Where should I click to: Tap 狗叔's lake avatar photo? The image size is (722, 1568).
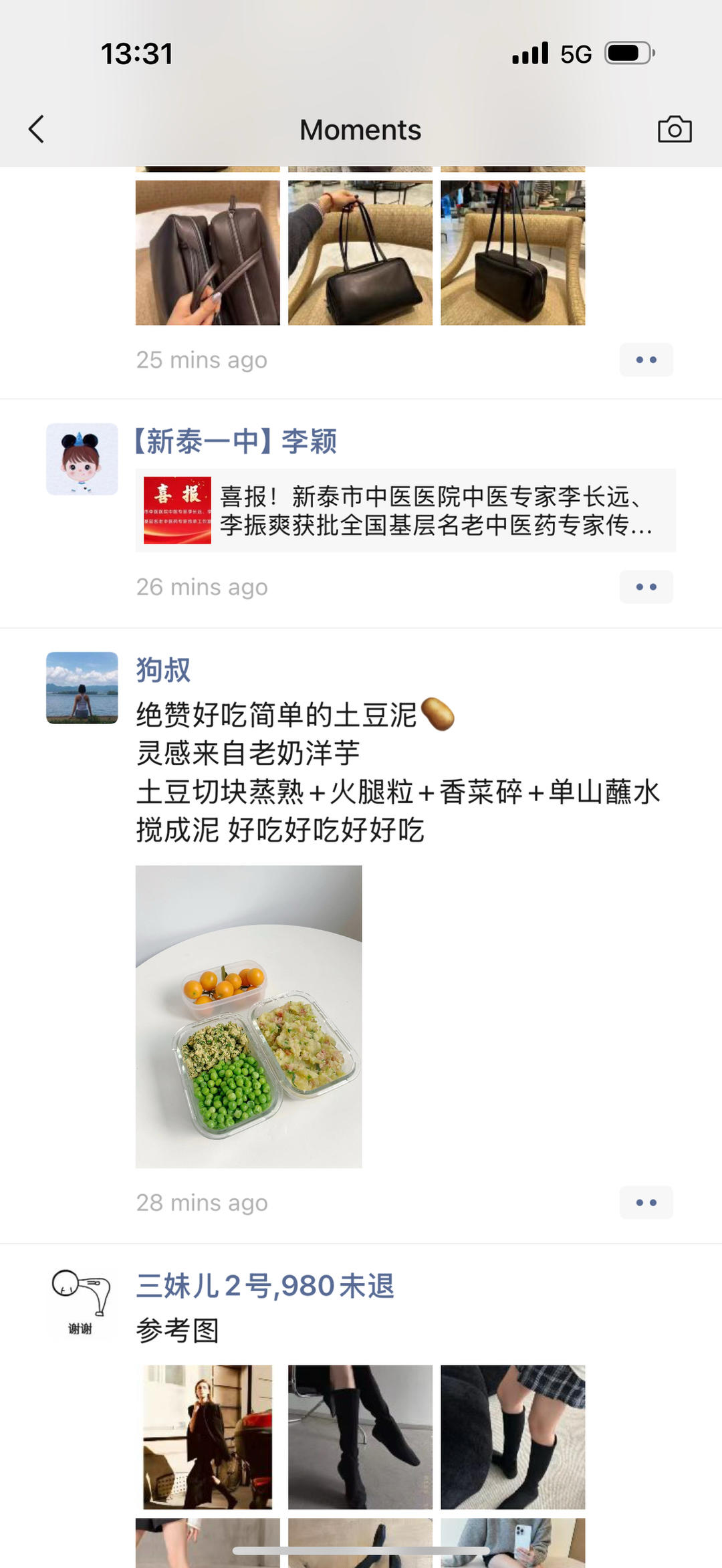[82, 687]
